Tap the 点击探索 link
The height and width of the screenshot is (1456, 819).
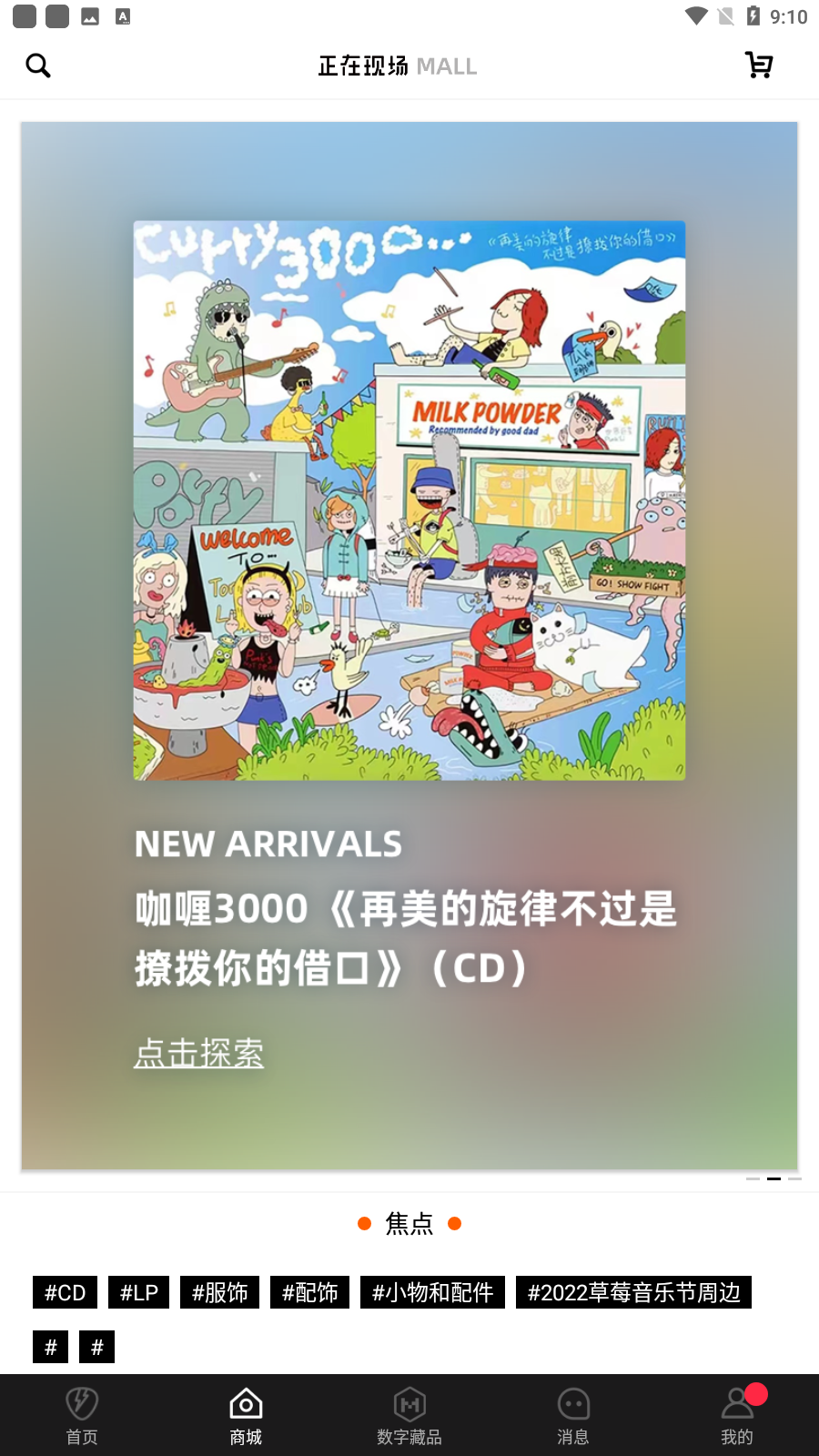point(198,1053)
